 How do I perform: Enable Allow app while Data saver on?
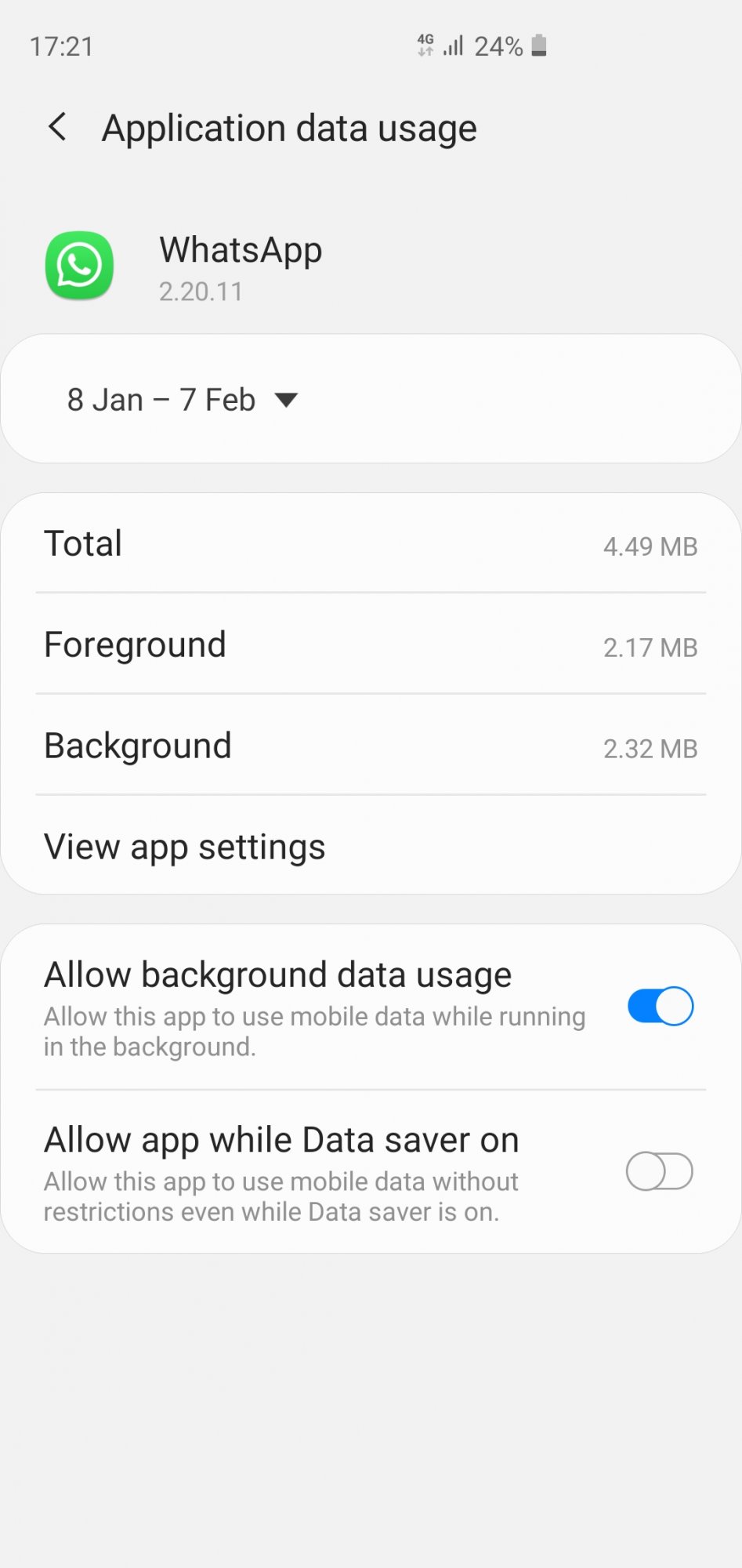pos(659,1171)
